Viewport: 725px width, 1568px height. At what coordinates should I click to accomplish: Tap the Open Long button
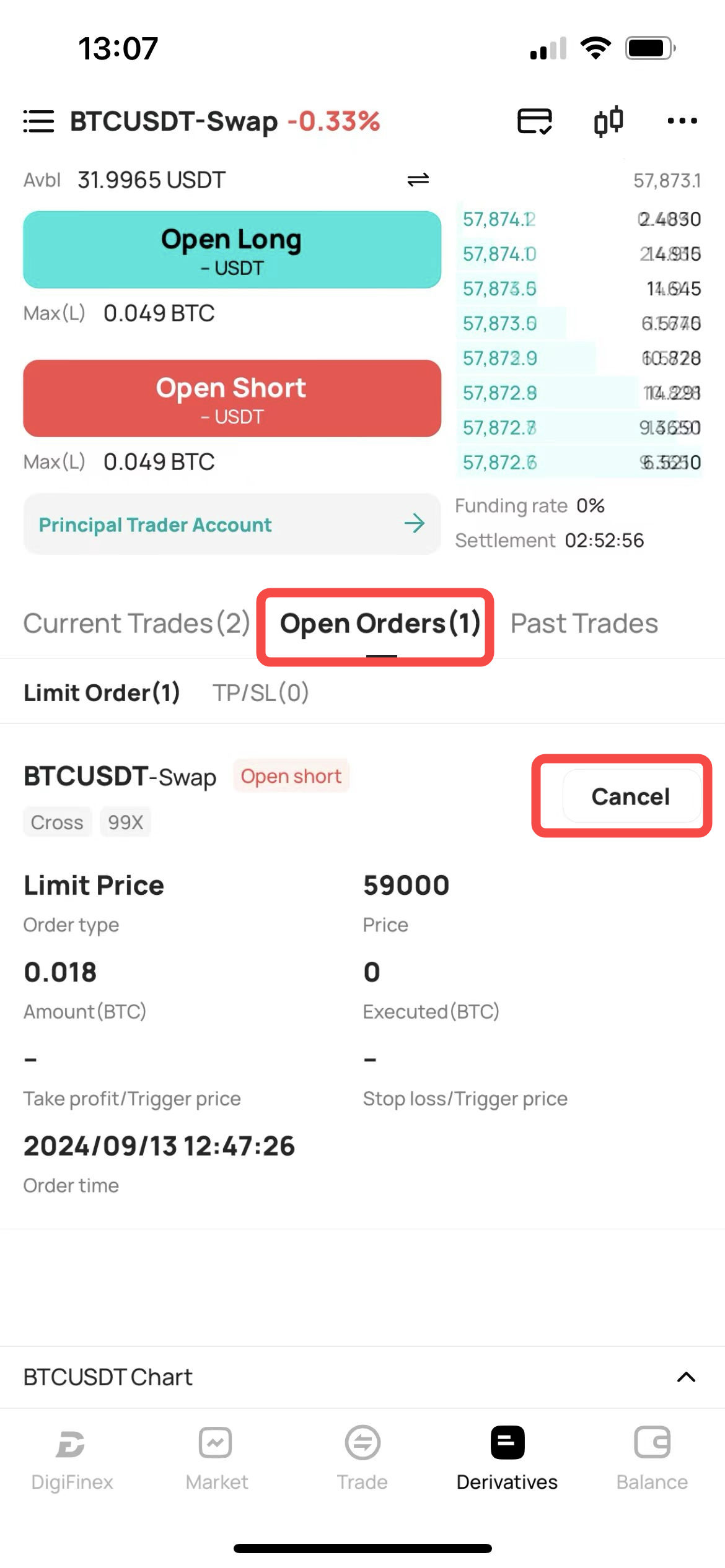tap(232, 250)
